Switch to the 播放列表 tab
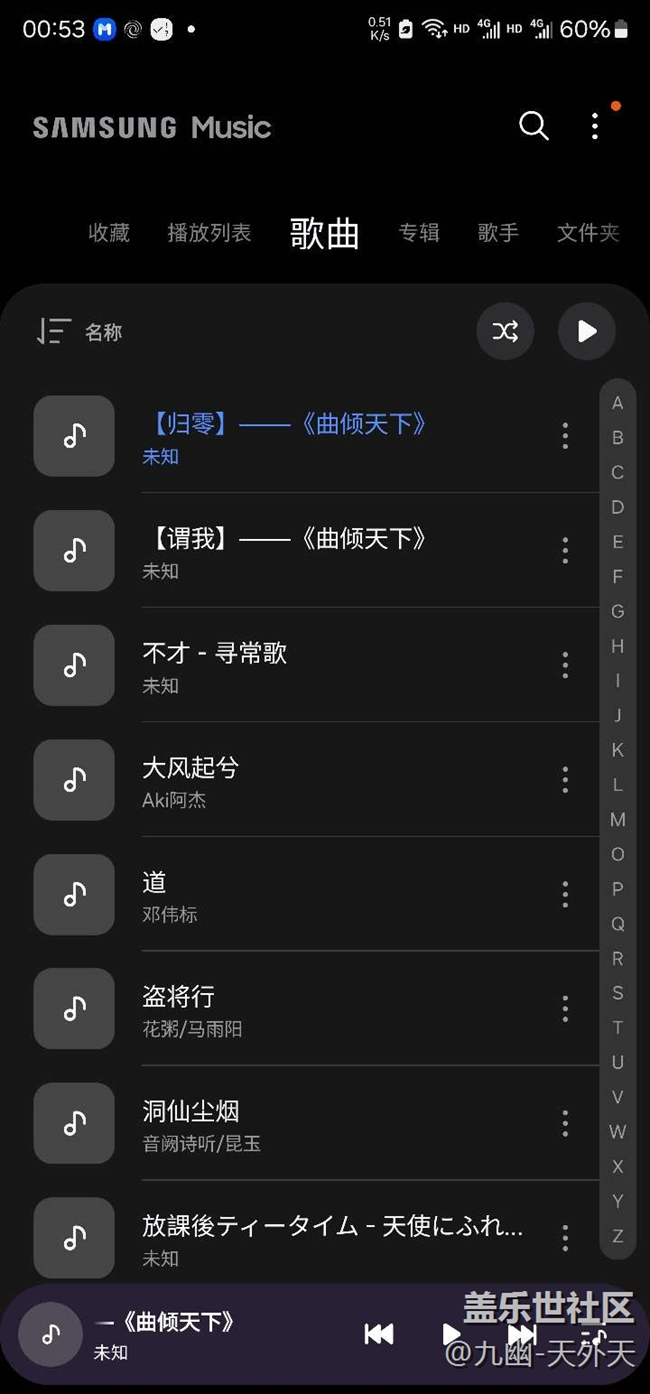Screen dimensions: 650x1394 pos(209,233)
